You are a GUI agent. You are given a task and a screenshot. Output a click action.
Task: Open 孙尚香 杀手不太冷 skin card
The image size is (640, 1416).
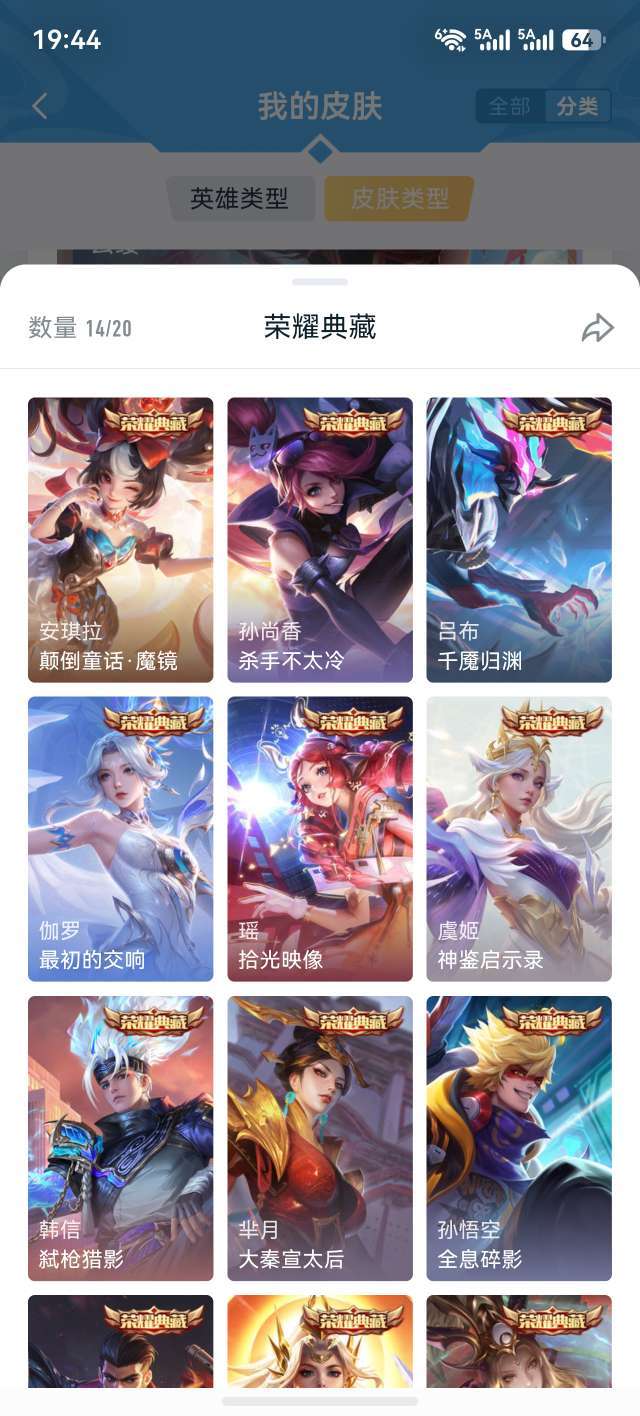tap(320, 540)
